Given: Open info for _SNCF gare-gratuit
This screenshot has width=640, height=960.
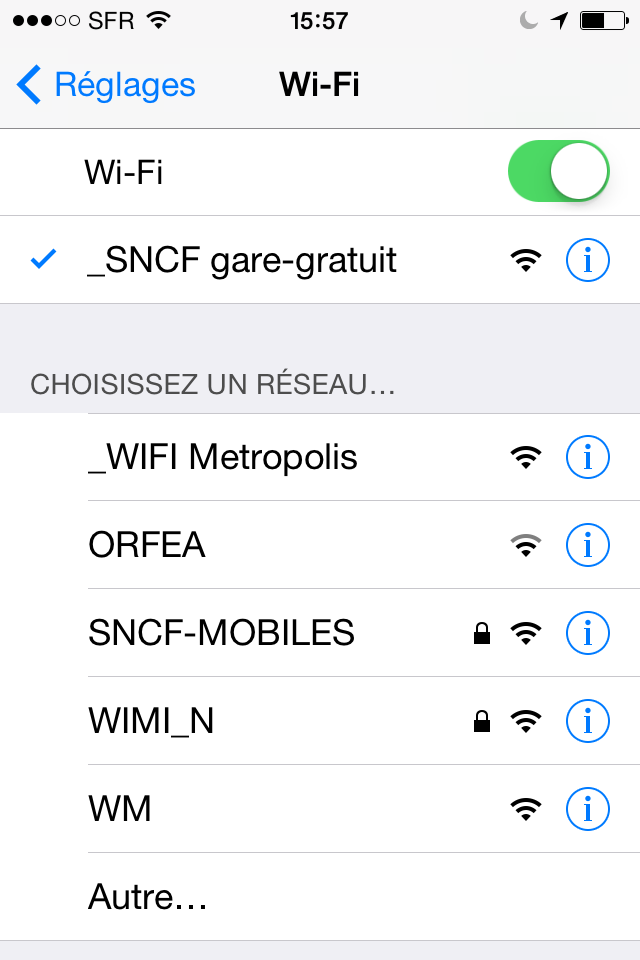Looking at the screenshot, I should [x=588, y=261].
